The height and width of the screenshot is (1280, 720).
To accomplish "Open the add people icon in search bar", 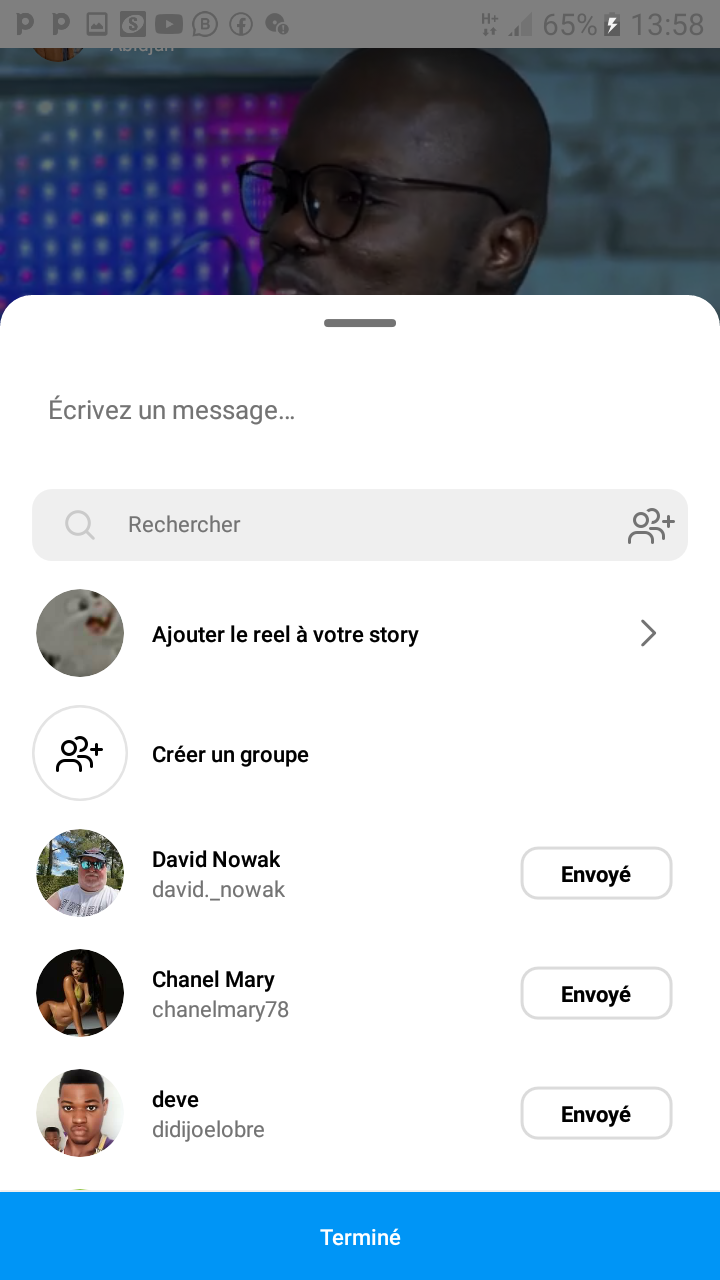I will click(651, 525).
